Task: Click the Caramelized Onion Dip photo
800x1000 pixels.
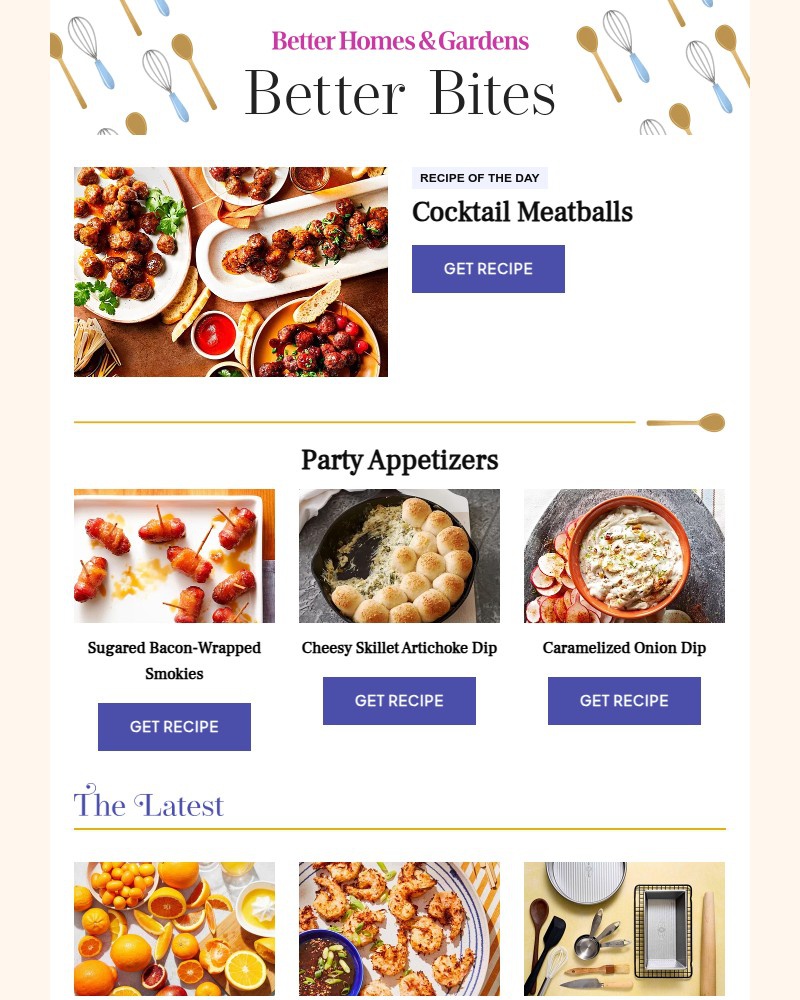Action: click(624, 555)
